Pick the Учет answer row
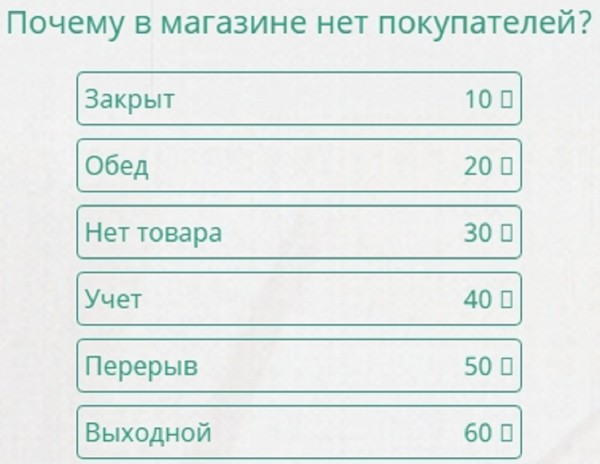The height and width of the screenshot is (464, 600). point(299,299)
